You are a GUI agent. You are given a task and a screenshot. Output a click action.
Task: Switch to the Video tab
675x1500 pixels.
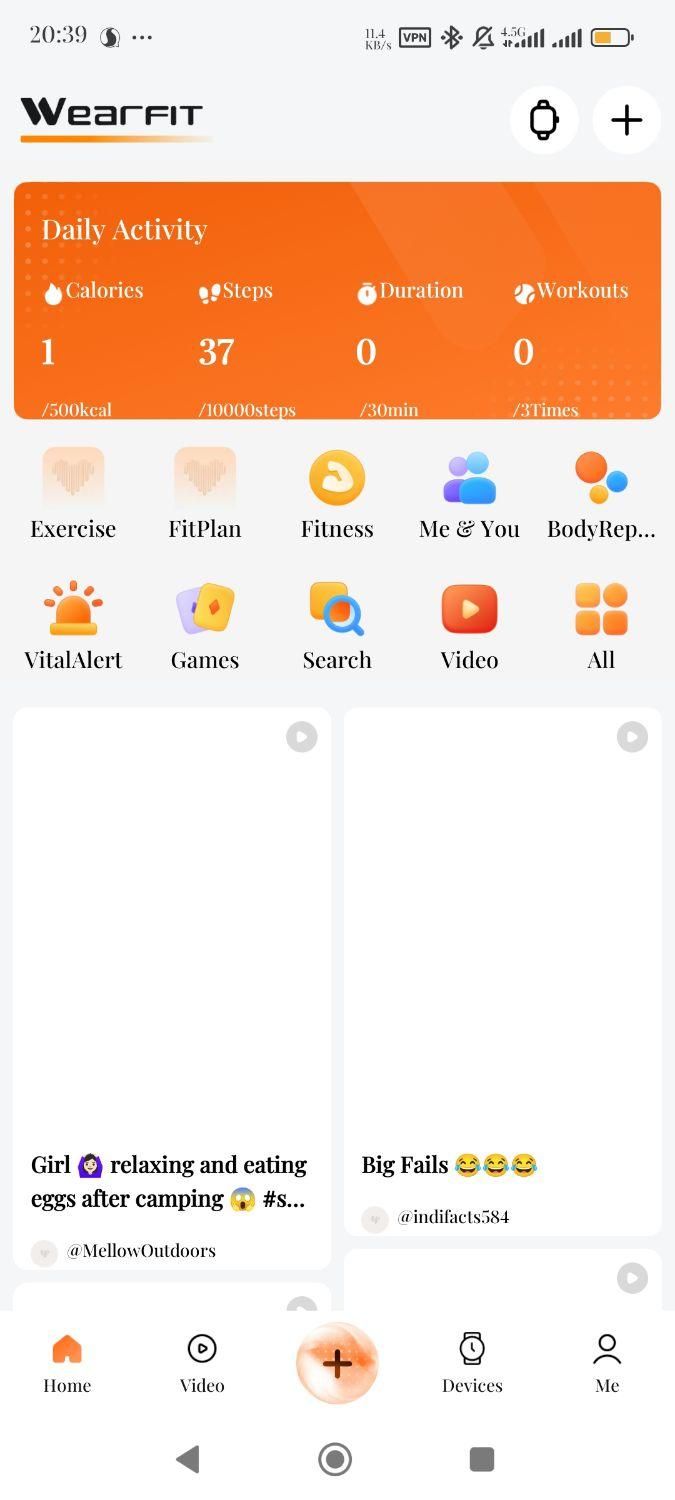[x=202, y=1362]
